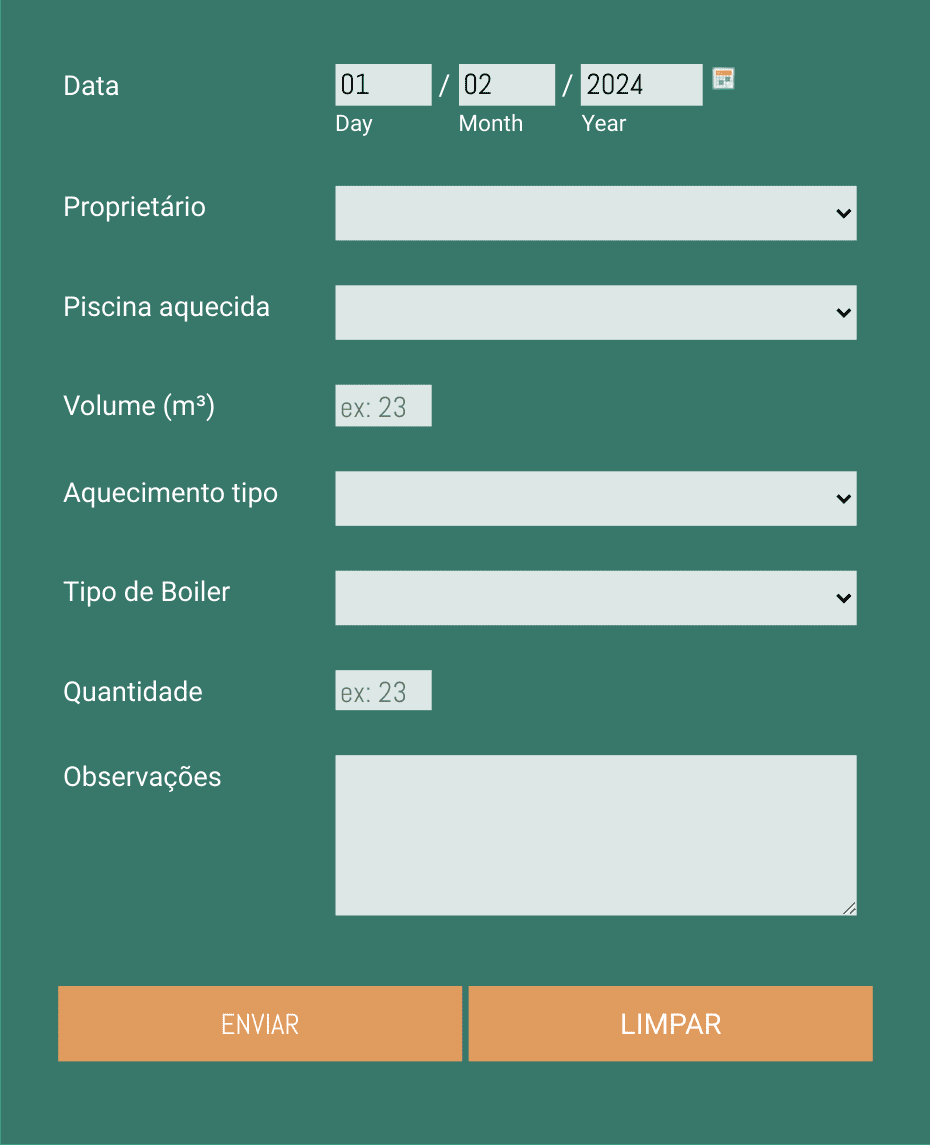Viewport: 930px width, 1145px height.
Task: Clear the form with LIMPAR
Action: point(670,1024)
